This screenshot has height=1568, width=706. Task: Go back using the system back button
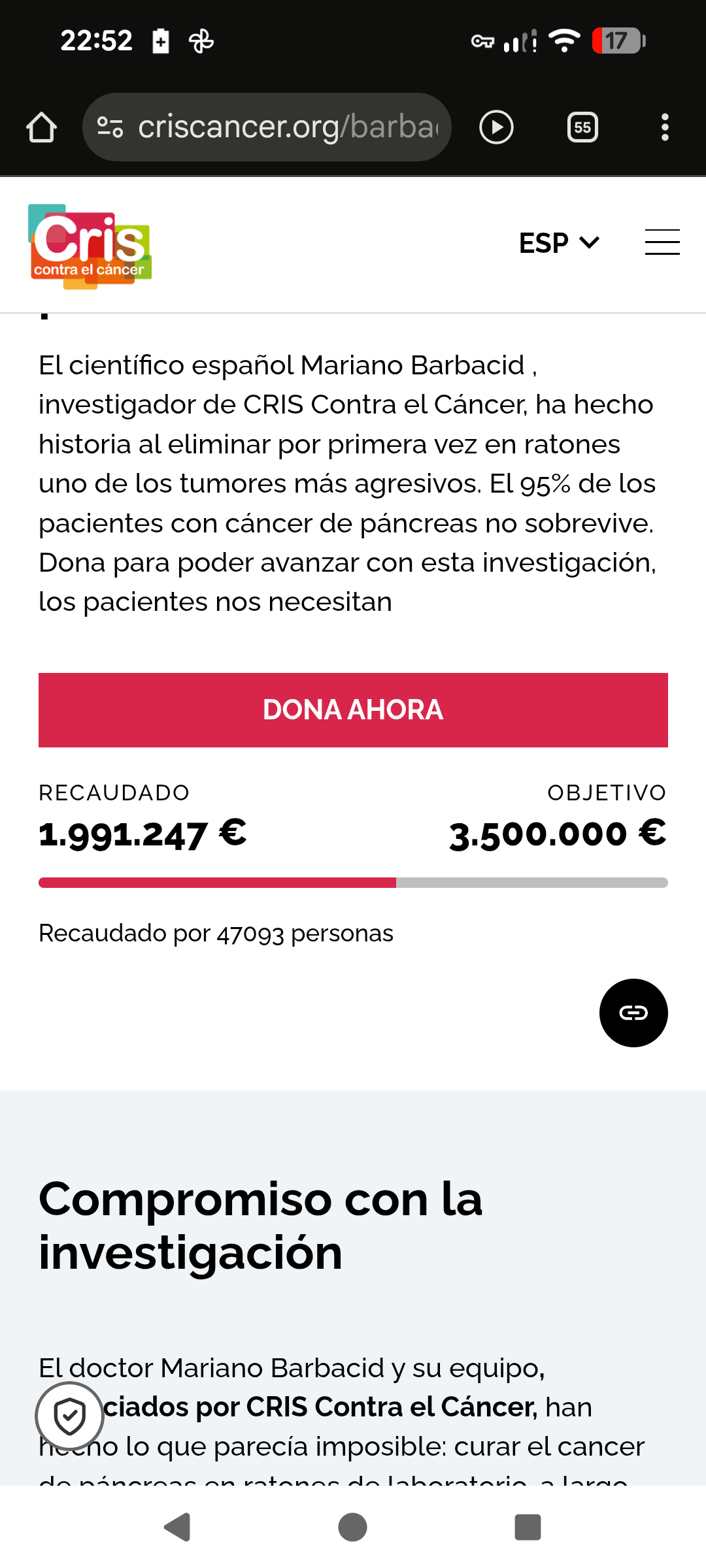pos(177,1527)
